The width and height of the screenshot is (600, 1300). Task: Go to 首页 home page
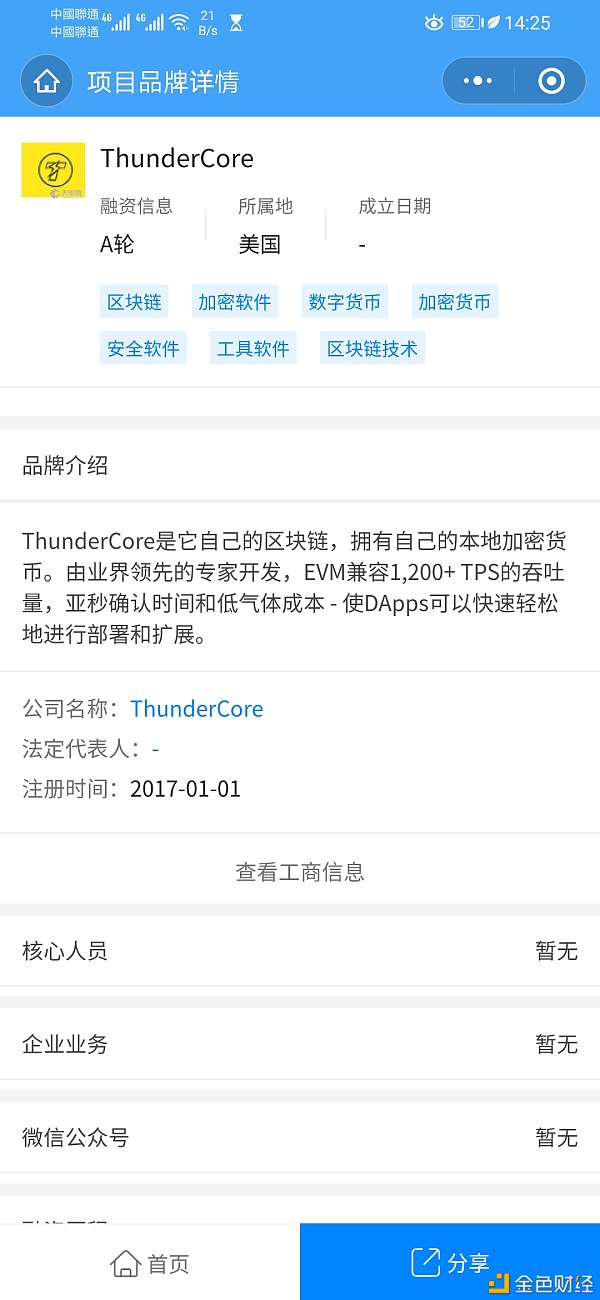(150, 1263)
